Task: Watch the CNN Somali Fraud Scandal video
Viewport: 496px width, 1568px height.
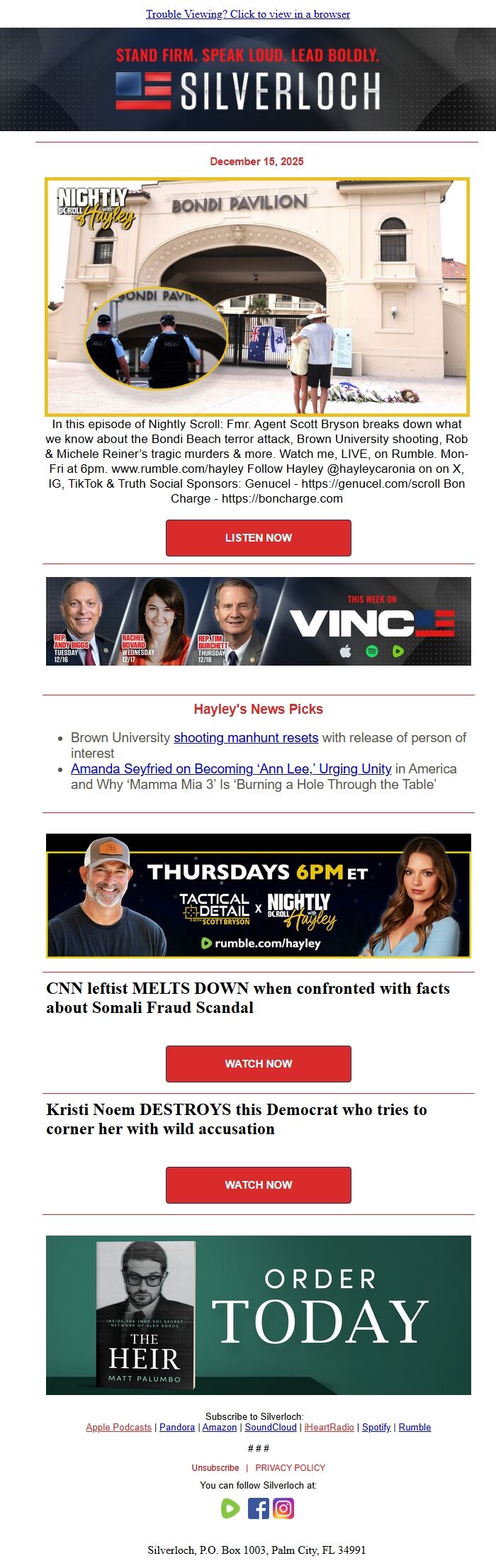Action: (258, 1063)
